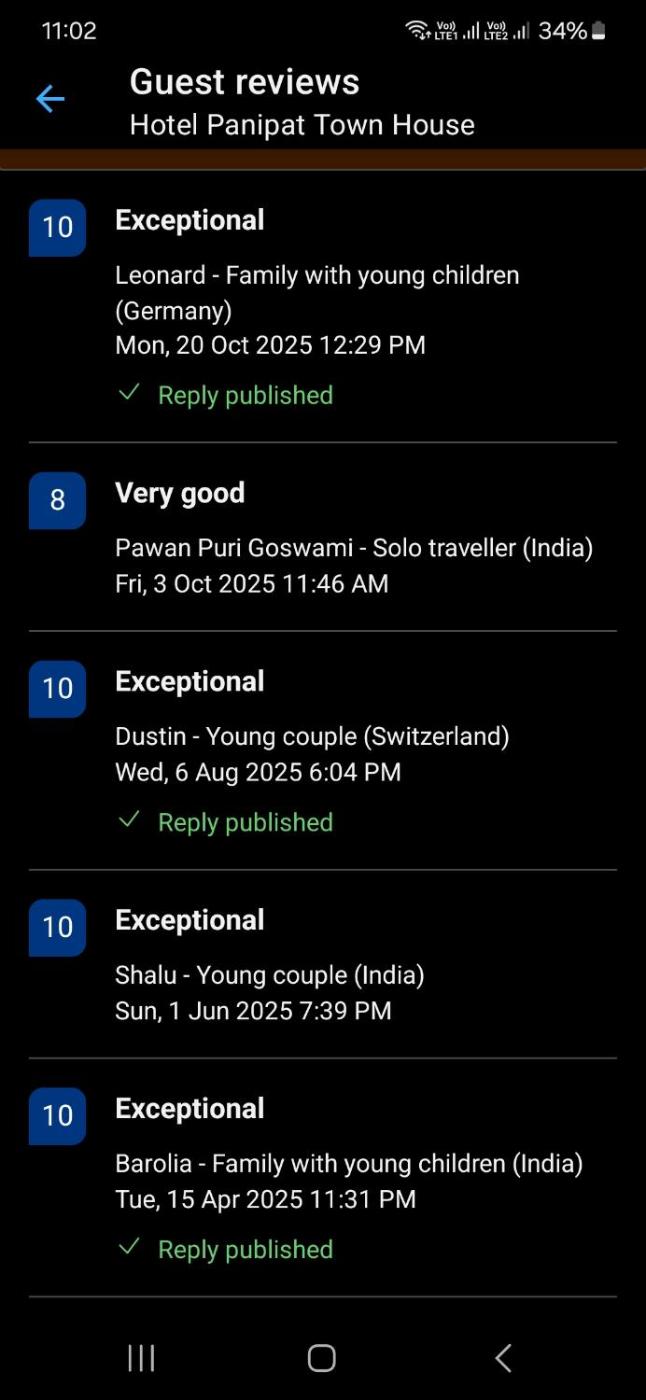This screenshot has height=1400, width=646.
Task: Tap the system home button
Action: click(x=321, y=1358)
